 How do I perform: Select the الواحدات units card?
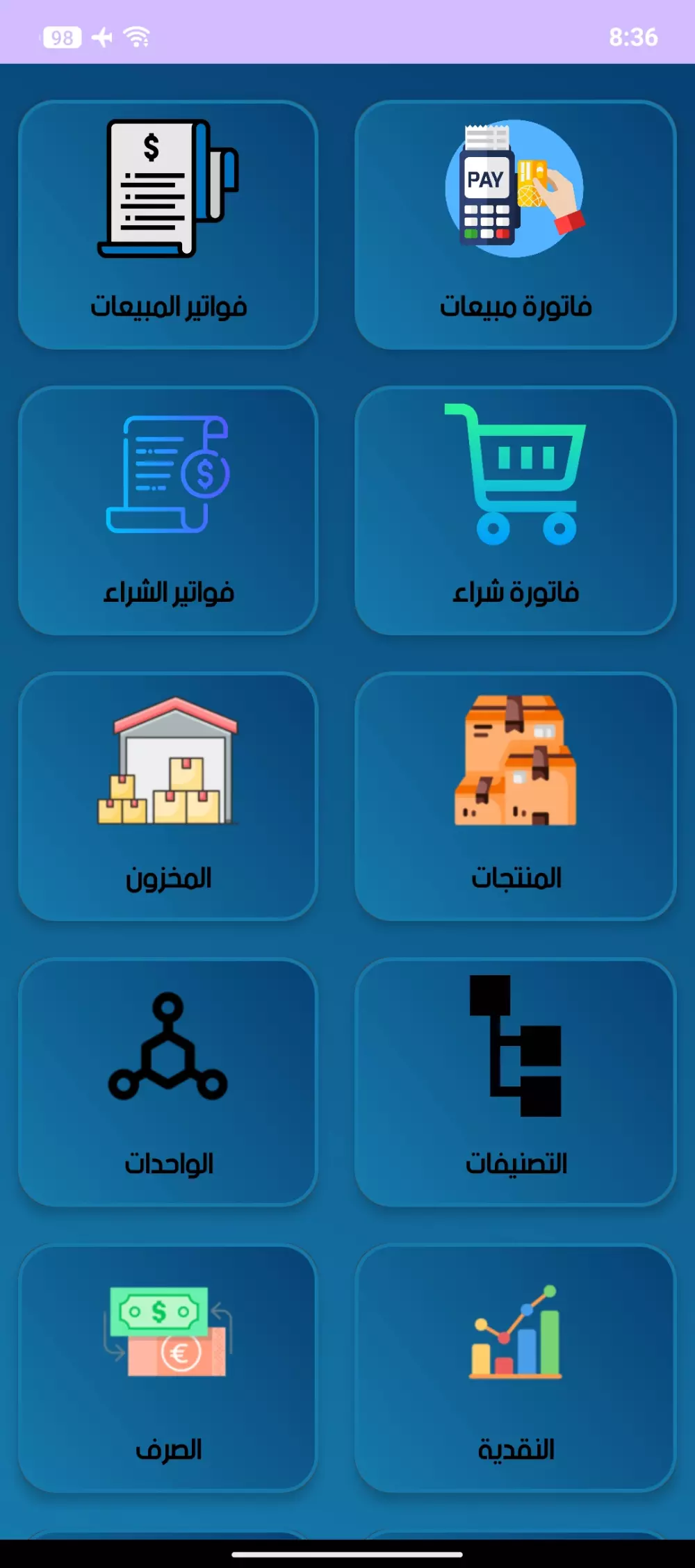tap(168, 1081)
